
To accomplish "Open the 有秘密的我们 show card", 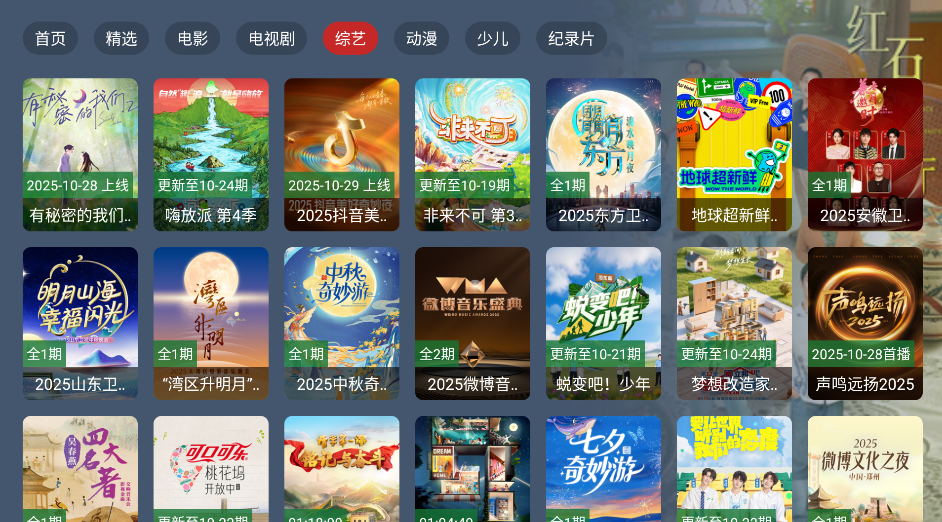I will (x=80, y=154).
